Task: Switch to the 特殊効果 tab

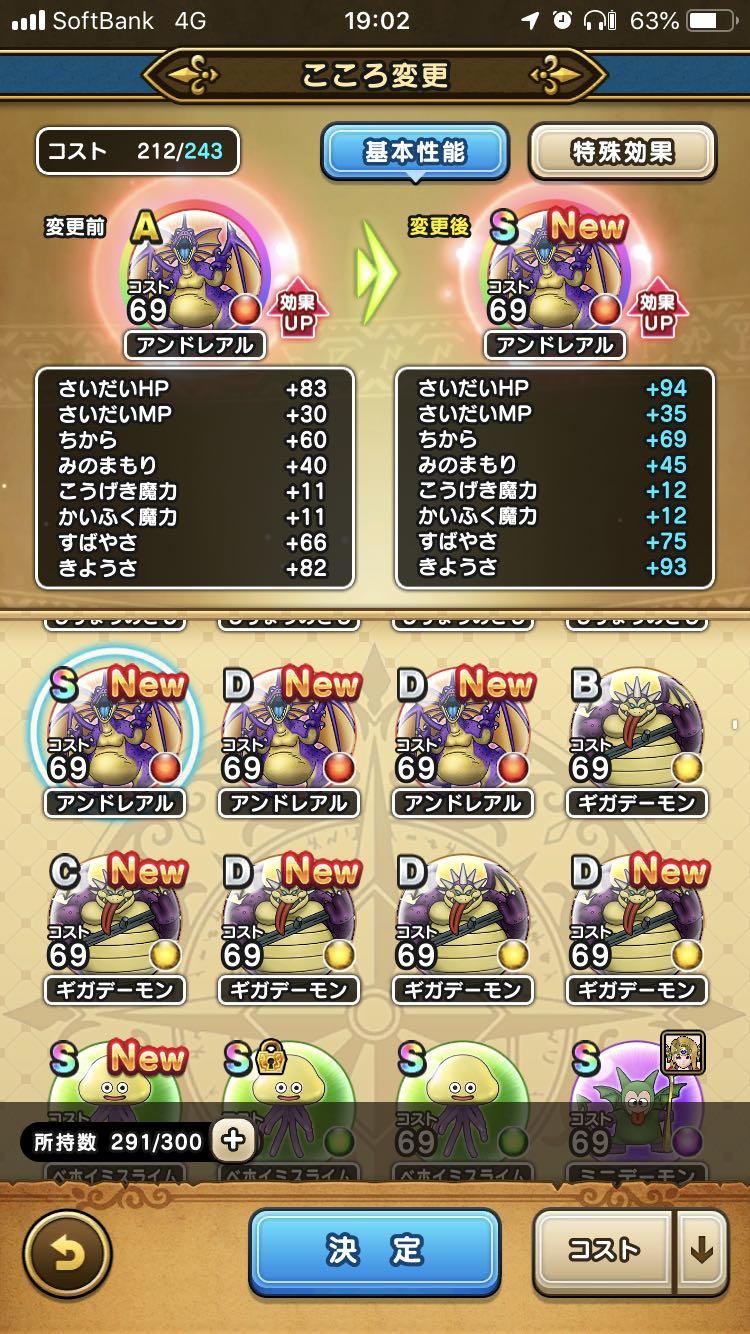Action: coord(622,152)
